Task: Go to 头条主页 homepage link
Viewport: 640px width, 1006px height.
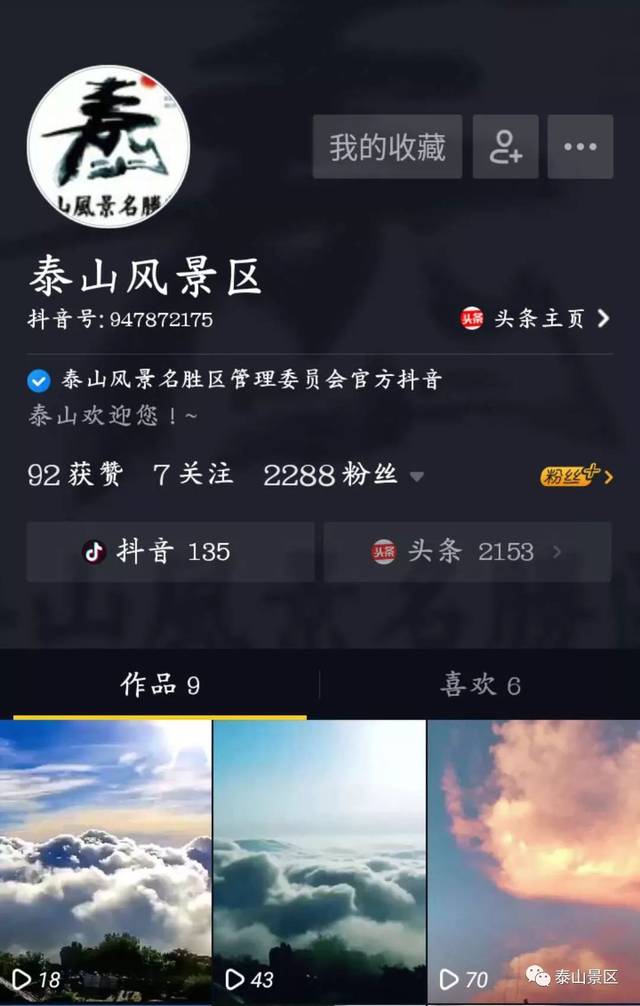Action: tap(536, 319)
